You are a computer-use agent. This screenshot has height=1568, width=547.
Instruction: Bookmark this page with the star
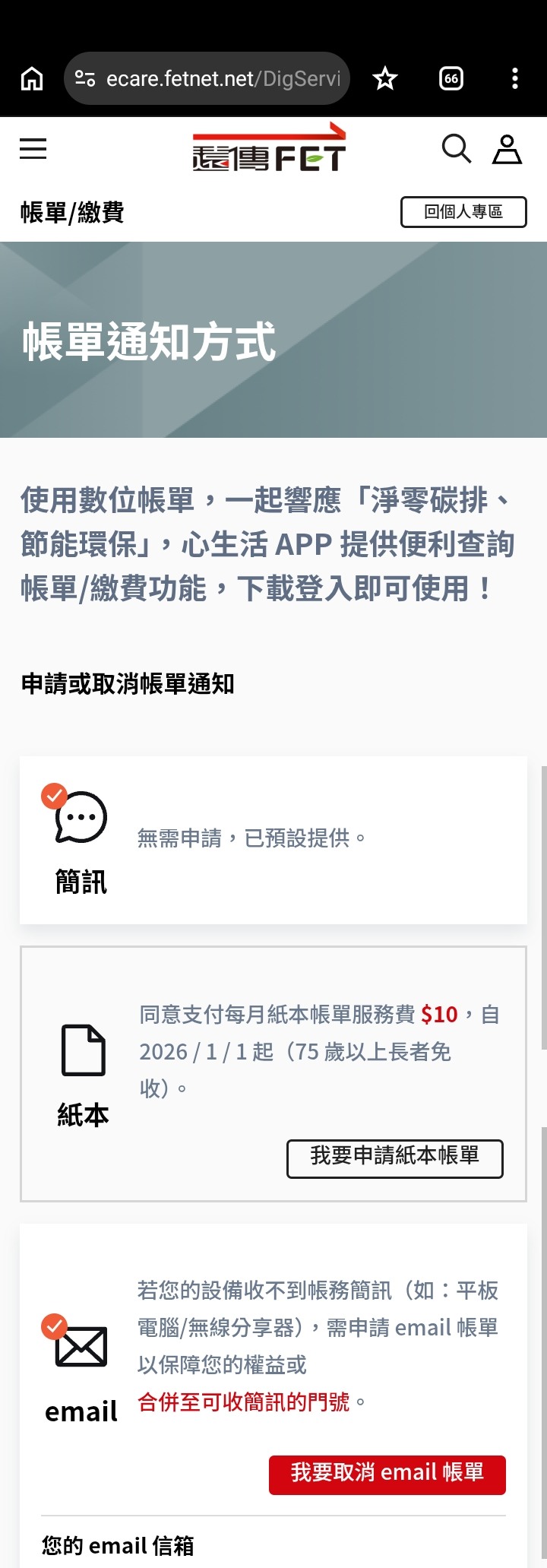pos(385,78)
